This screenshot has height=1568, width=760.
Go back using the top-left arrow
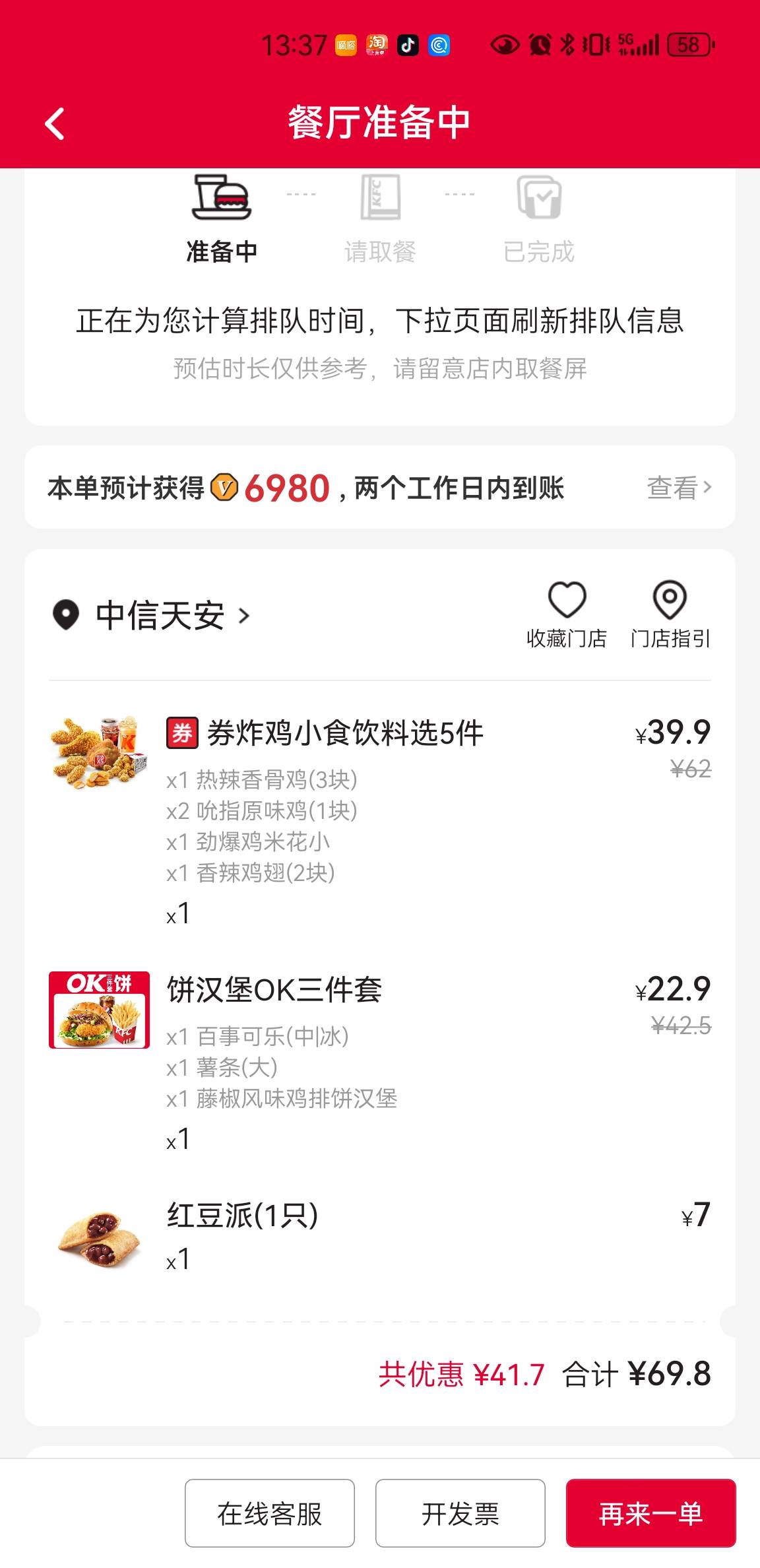point(55,123)
